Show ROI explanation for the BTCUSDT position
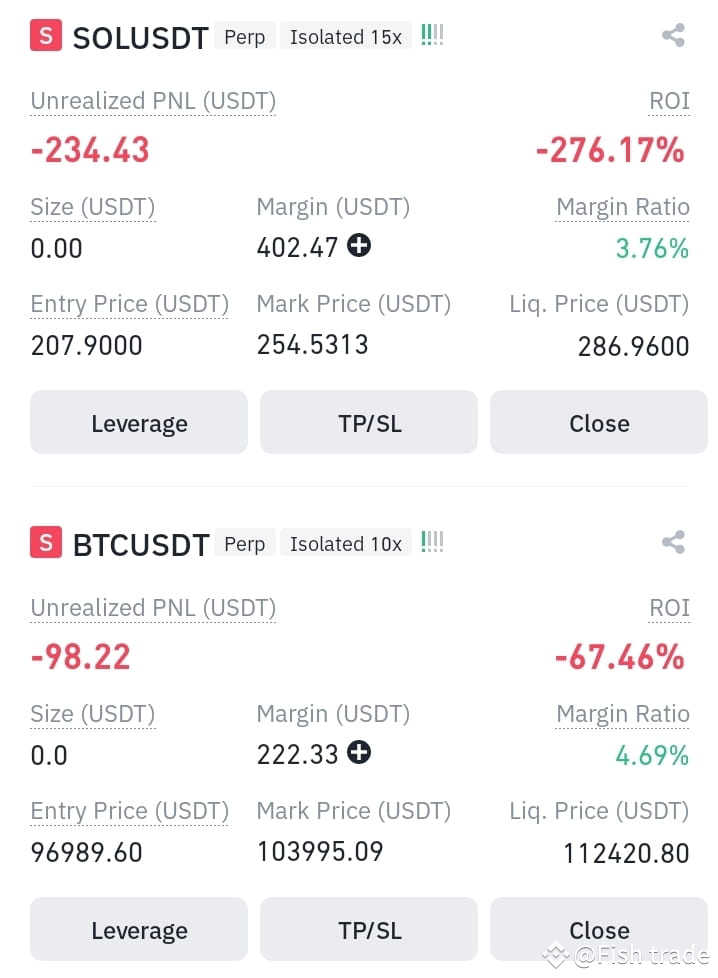Image resolution: width=718 pixels, height=978 pixels. click(669, 608)
